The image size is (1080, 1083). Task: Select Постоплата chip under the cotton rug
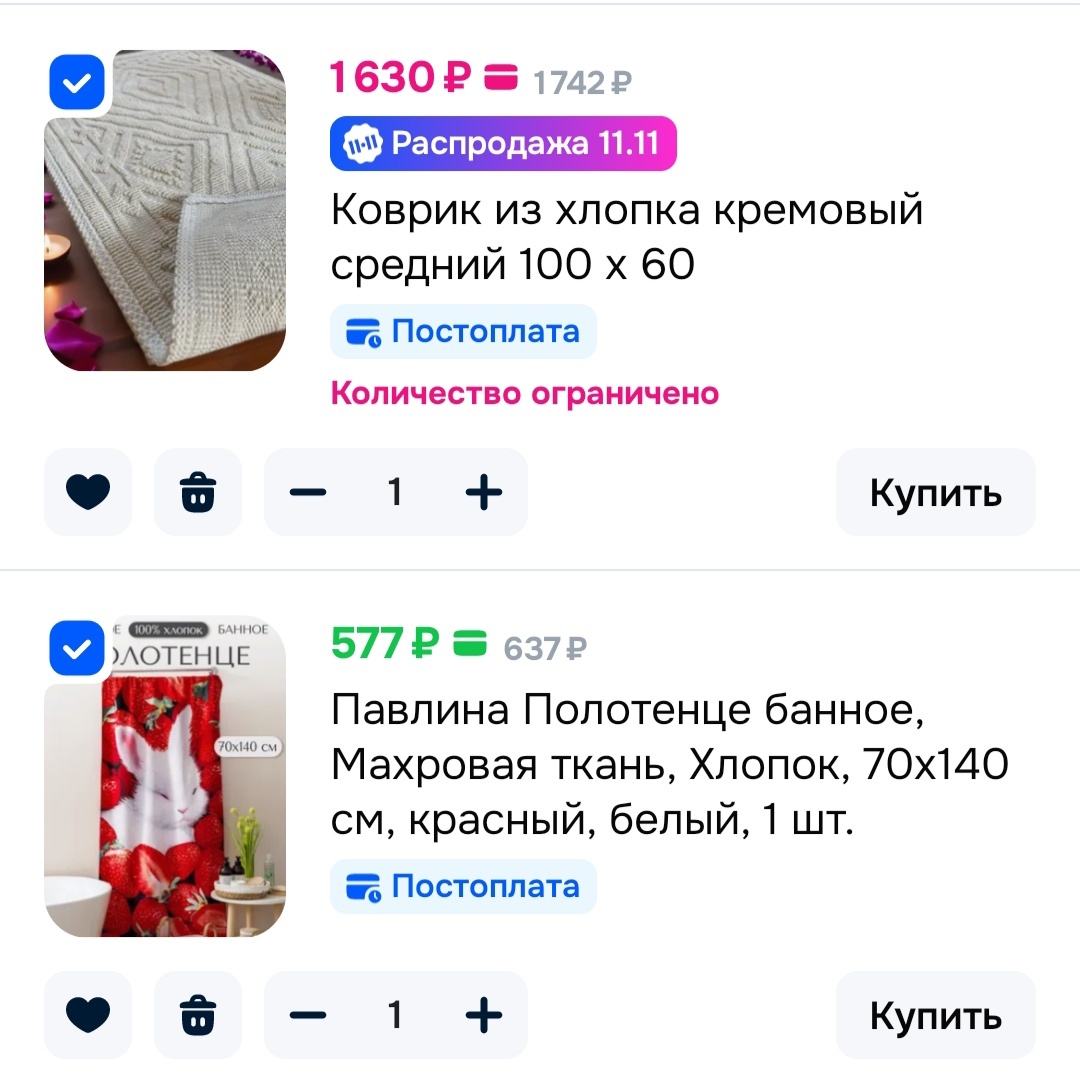pos(463,332)
